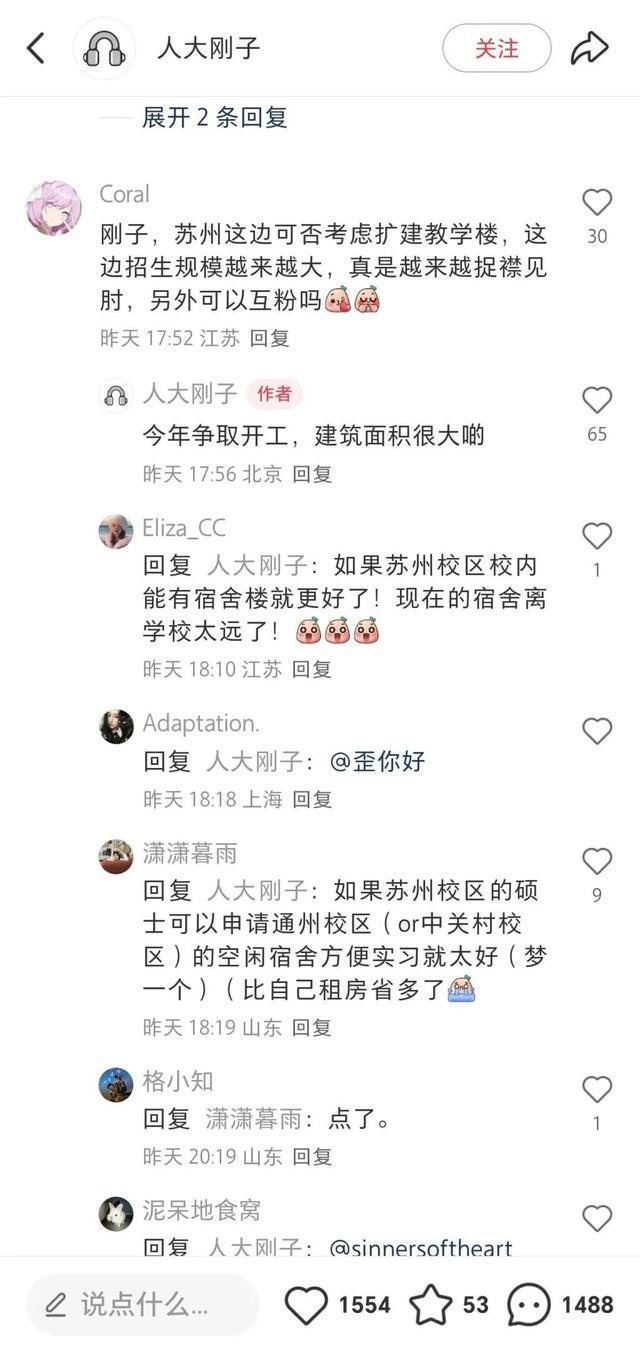Open Coral's profile avatar
The width and height of the screenshot is (640, 1353).
point(54,208)
